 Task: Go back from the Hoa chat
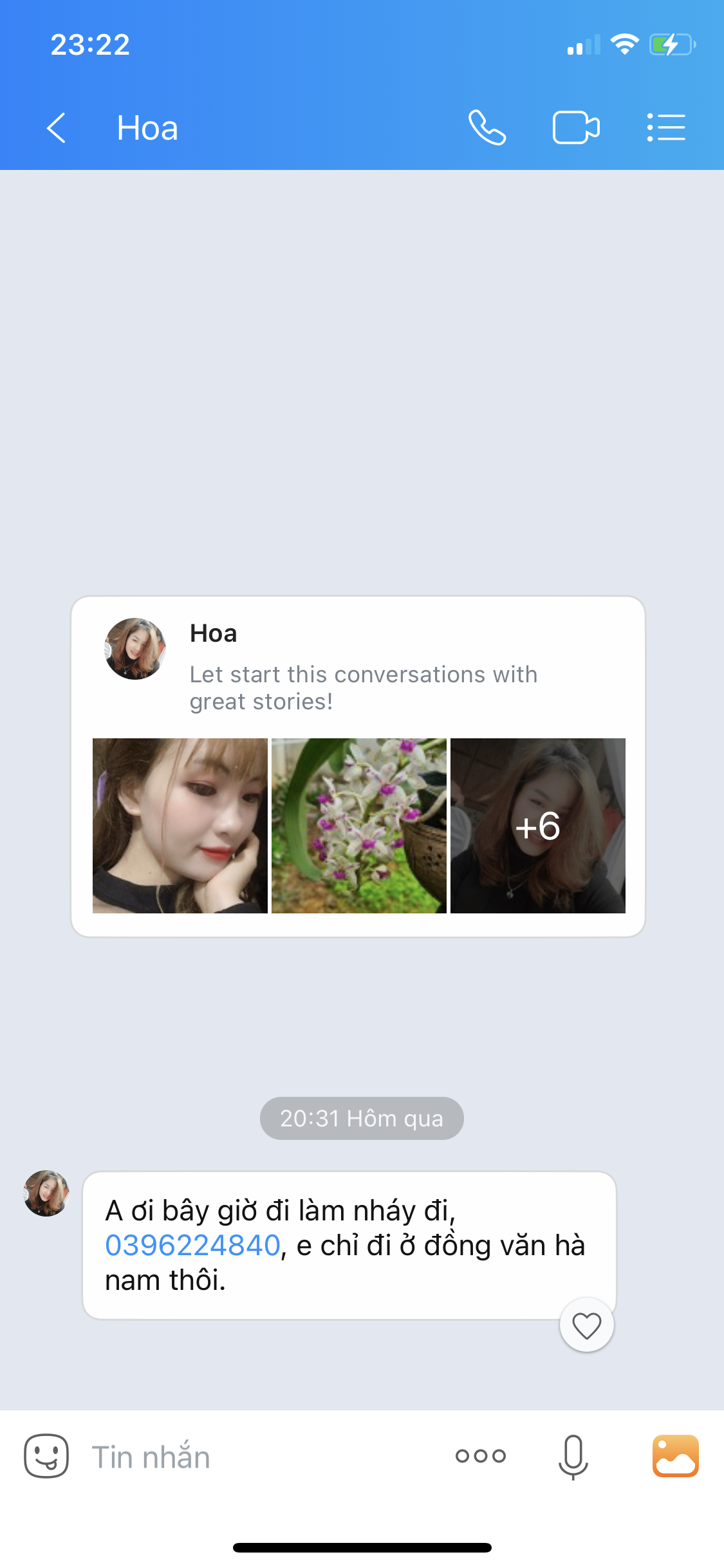(57, 127)
